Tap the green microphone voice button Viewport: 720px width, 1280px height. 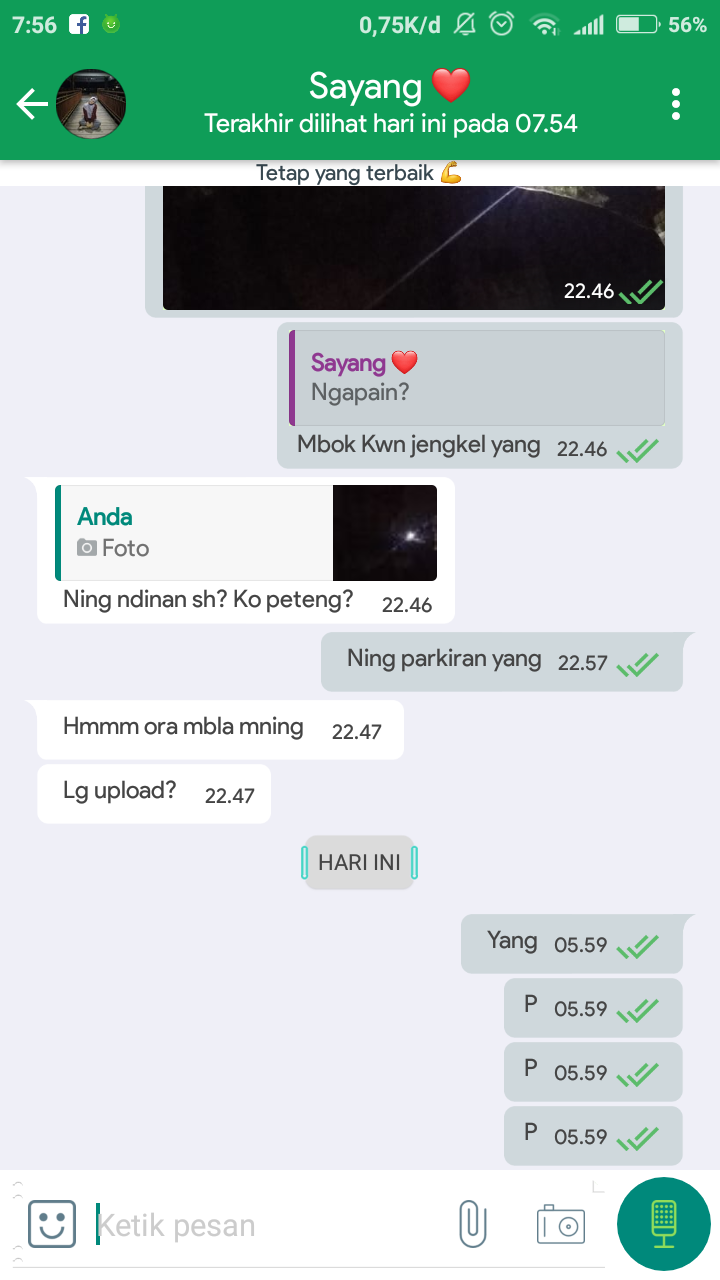(664, 1224)
